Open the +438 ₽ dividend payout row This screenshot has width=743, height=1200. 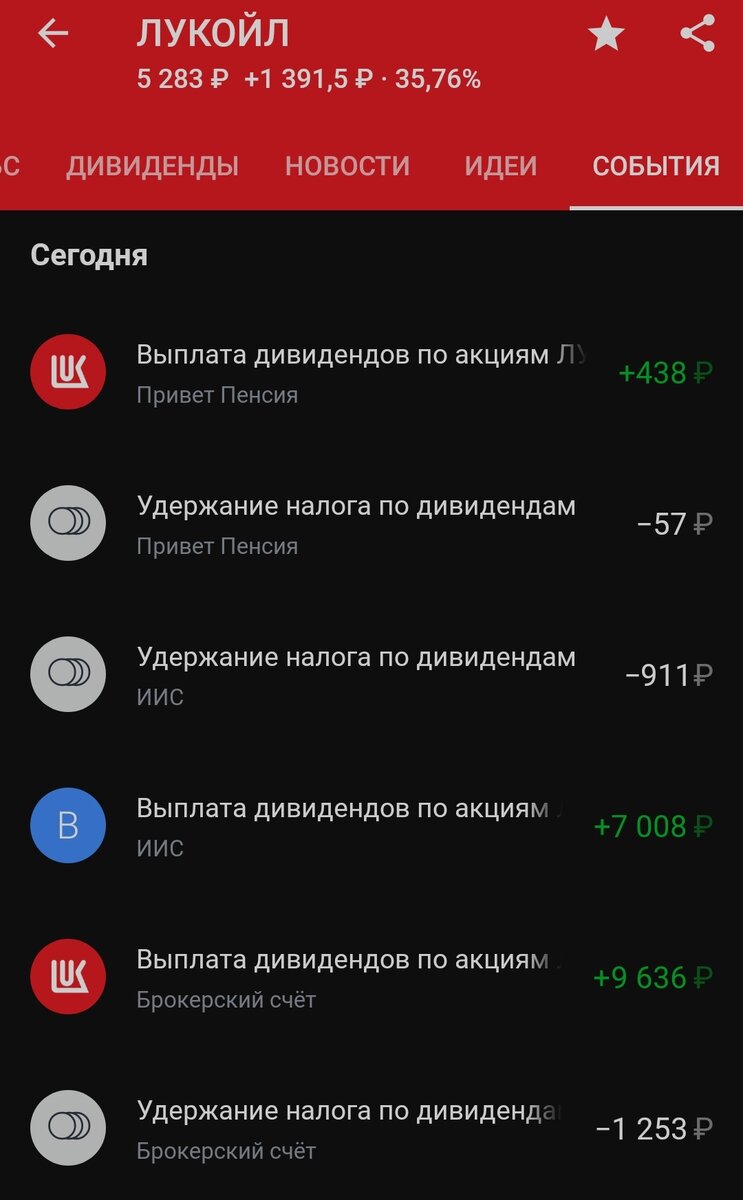[x=371, y=373]
